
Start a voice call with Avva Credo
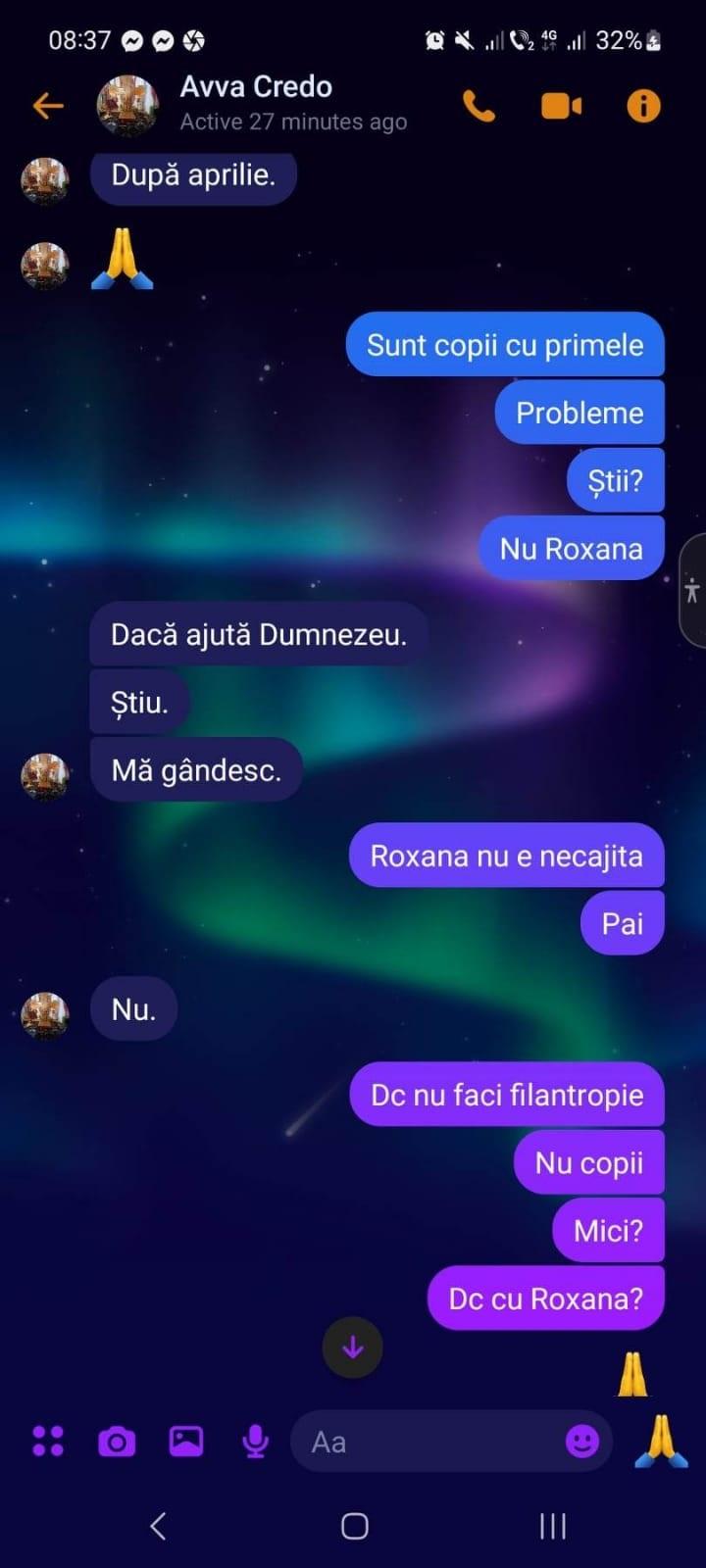coord(479,106)
